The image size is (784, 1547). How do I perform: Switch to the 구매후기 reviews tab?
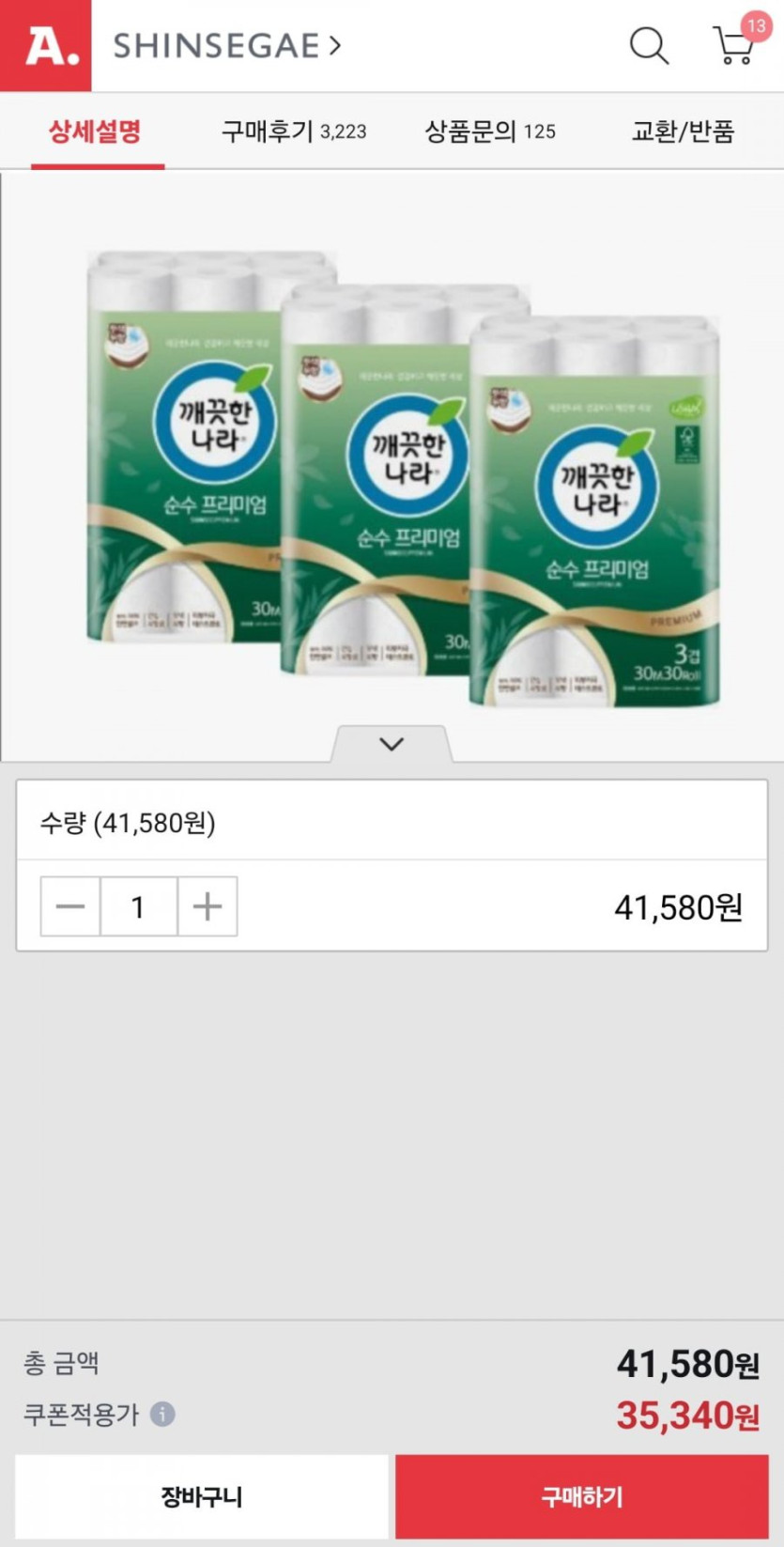pos(293,131)
